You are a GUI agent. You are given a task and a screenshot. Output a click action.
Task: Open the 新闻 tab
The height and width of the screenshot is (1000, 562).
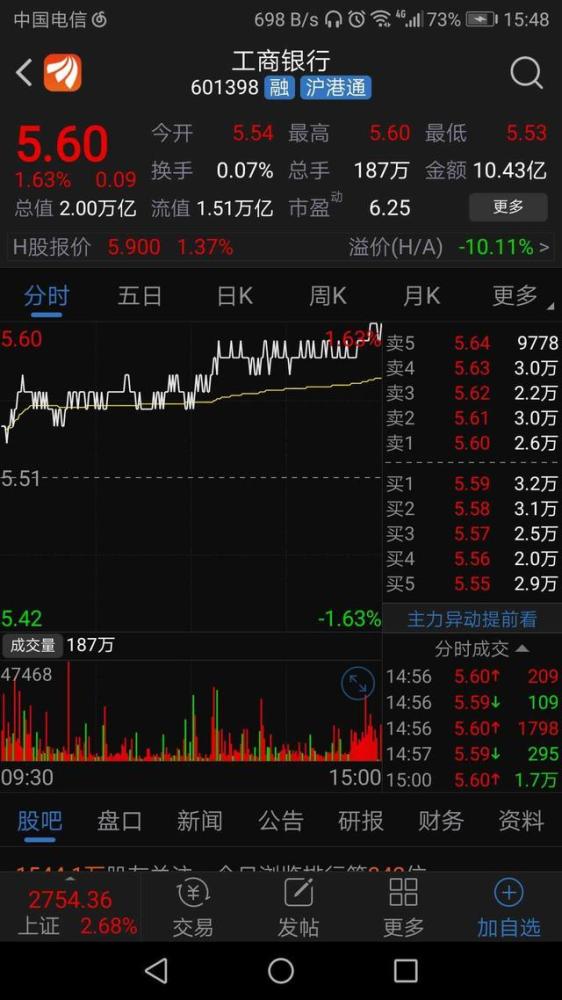tap(200, 821)
